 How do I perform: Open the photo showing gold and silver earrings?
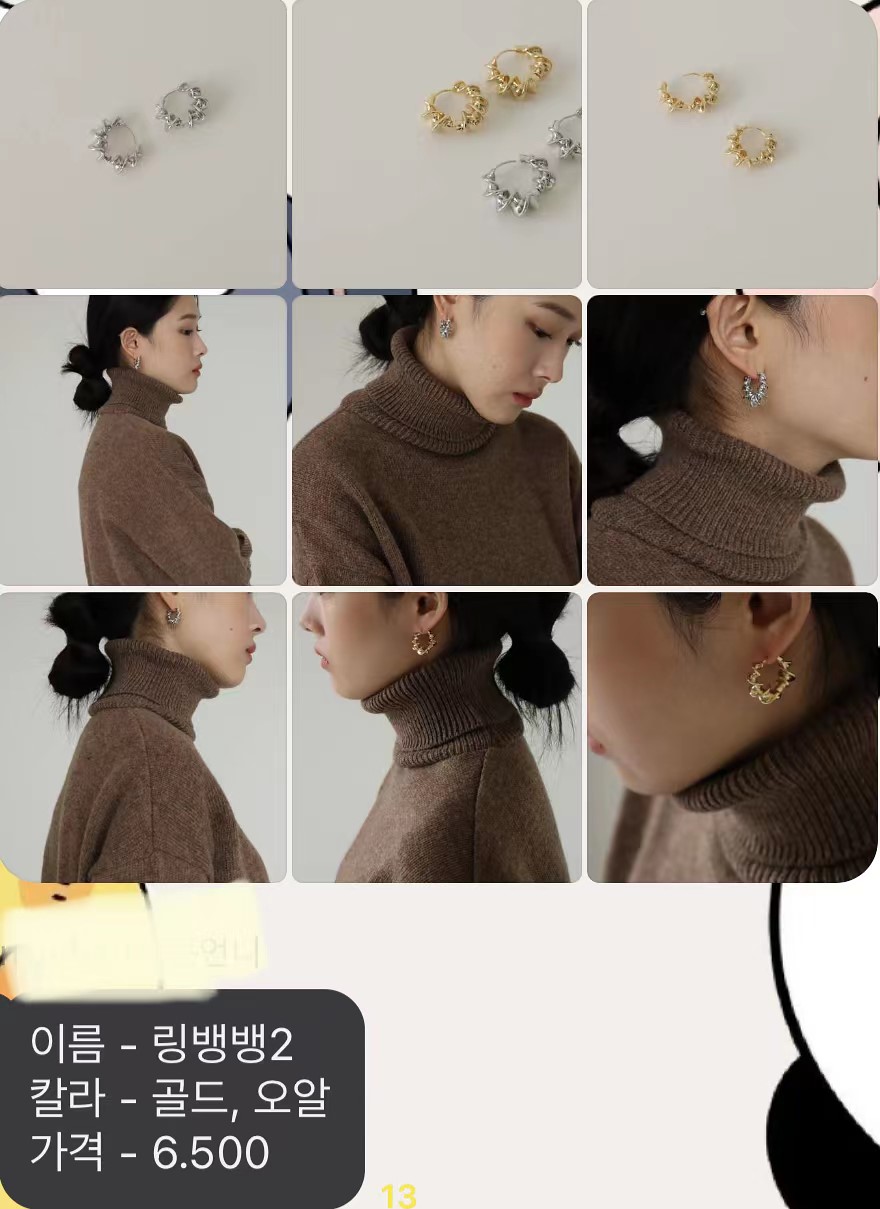(437, 144)
